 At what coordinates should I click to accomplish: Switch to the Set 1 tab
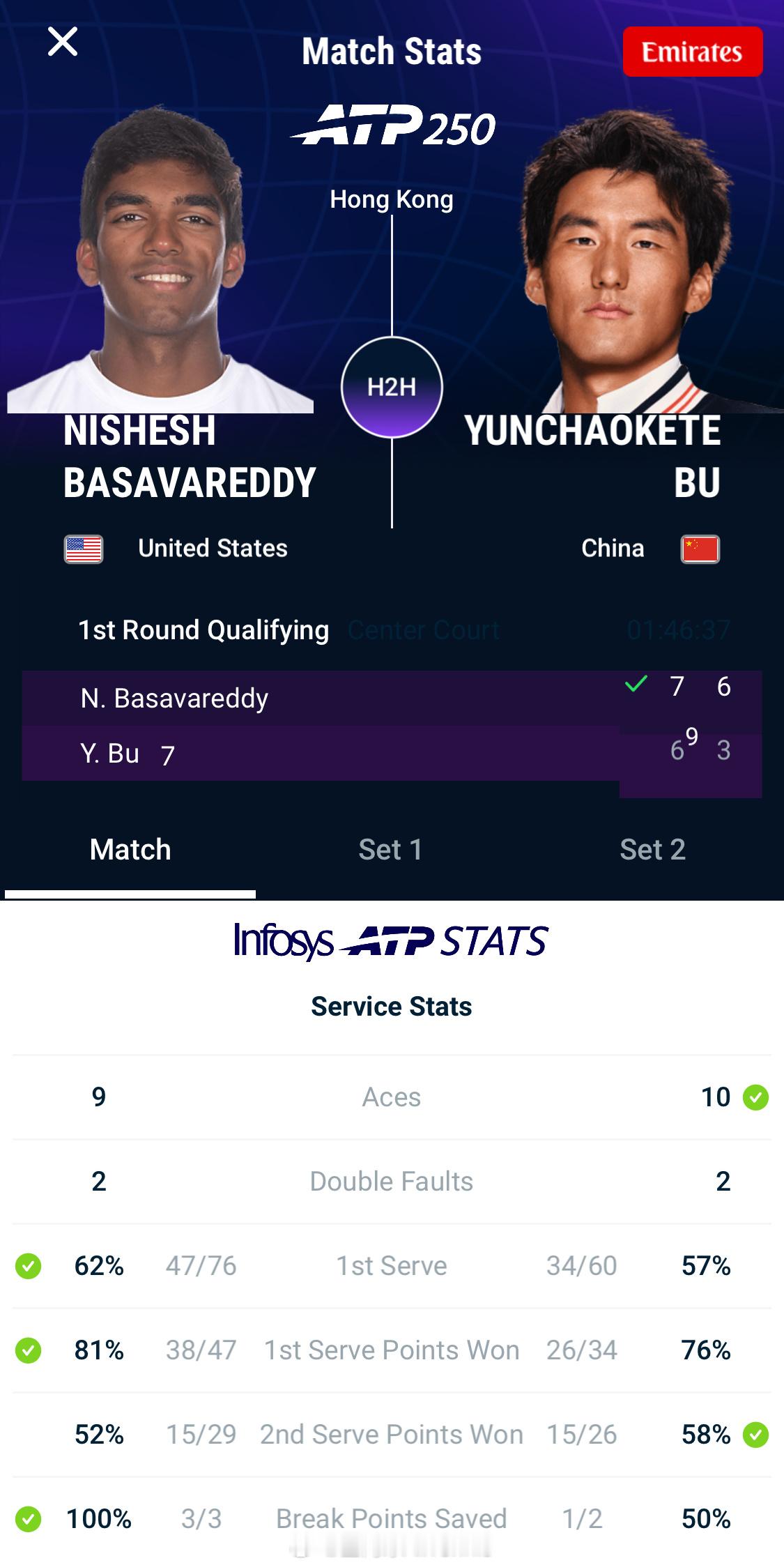click(x=390, y=850)
